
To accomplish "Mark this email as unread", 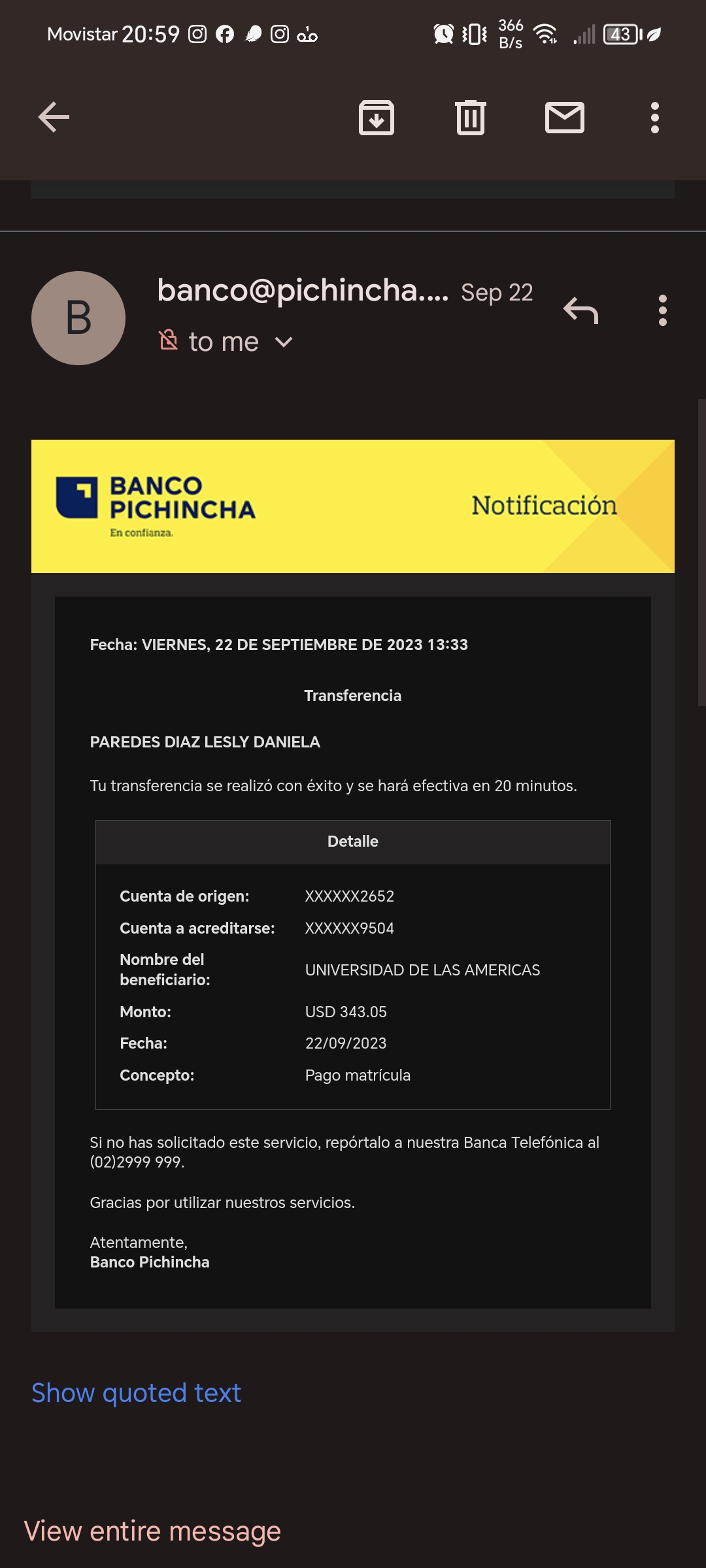I will 565,118.
